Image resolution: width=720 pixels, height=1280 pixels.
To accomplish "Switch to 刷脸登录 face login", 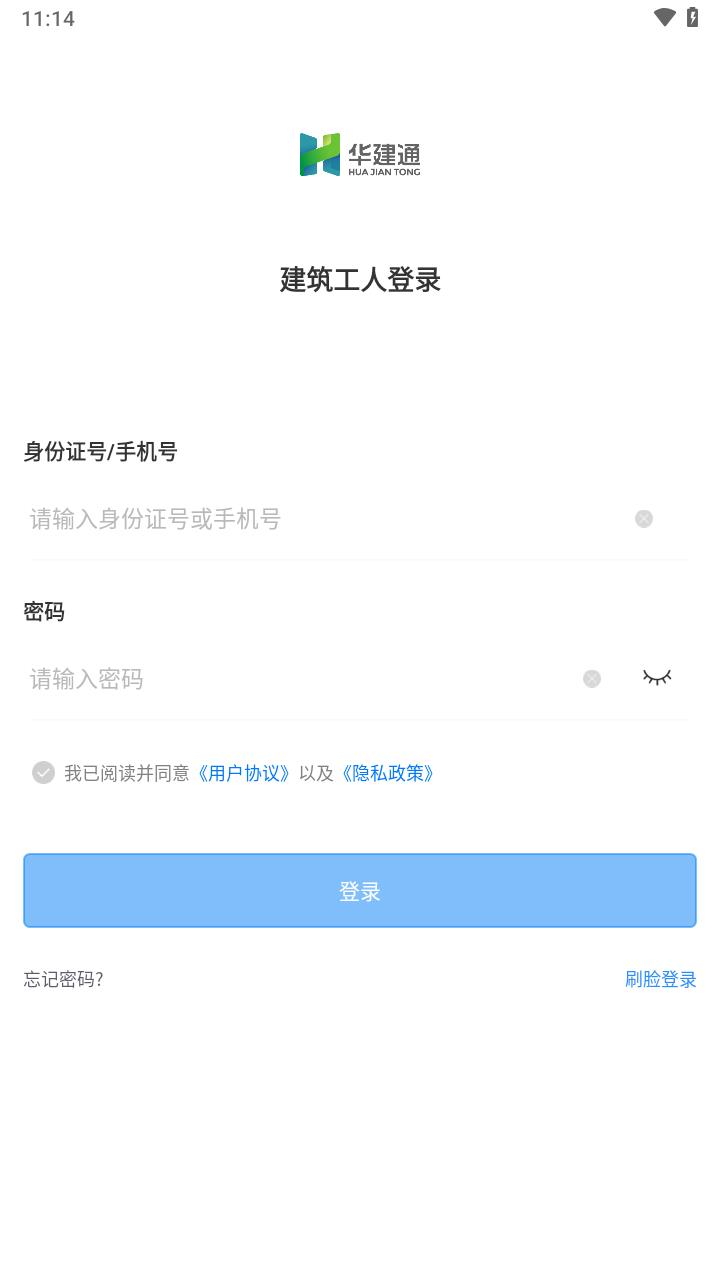I will pyautogui.click(x=660, y=980).
